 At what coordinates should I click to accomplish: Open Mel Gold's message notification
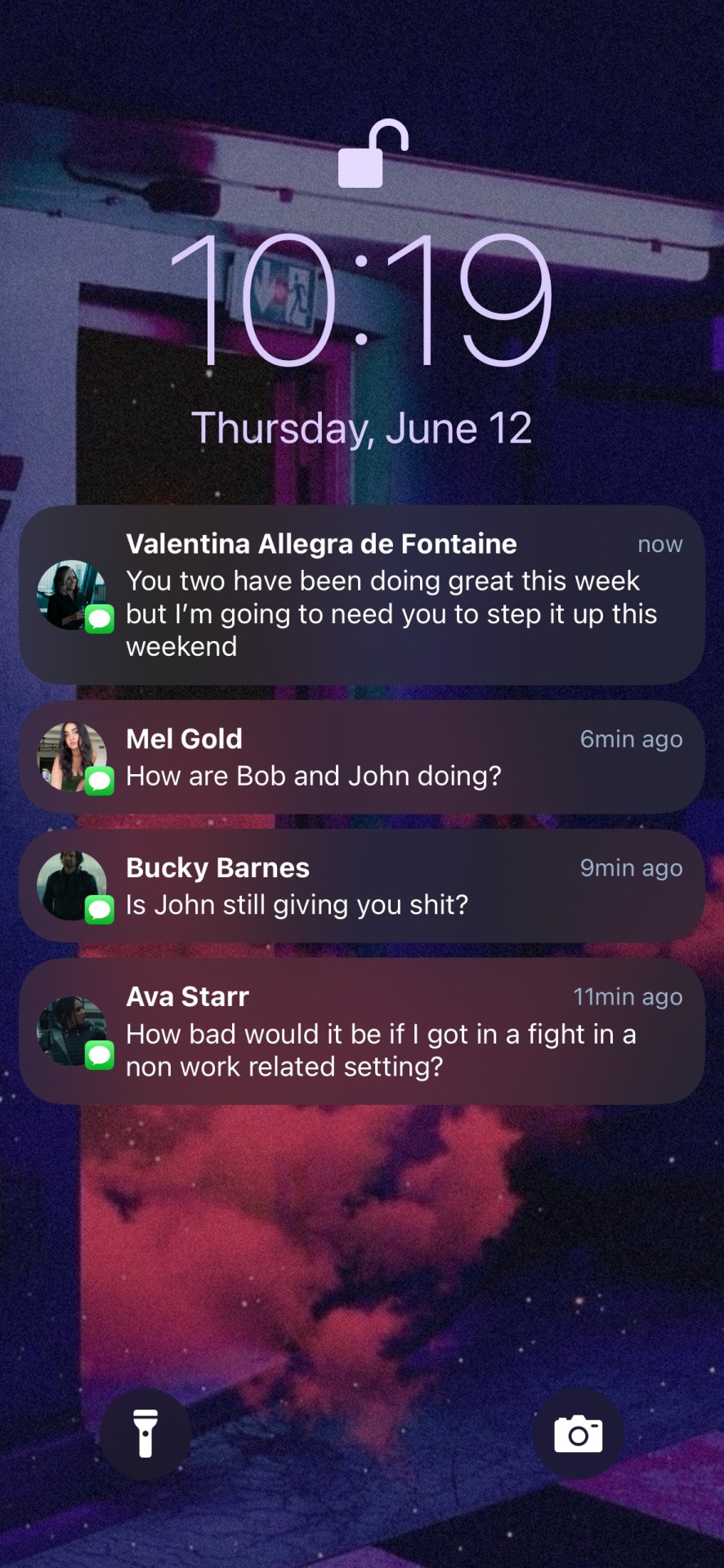tap(362, 757)
